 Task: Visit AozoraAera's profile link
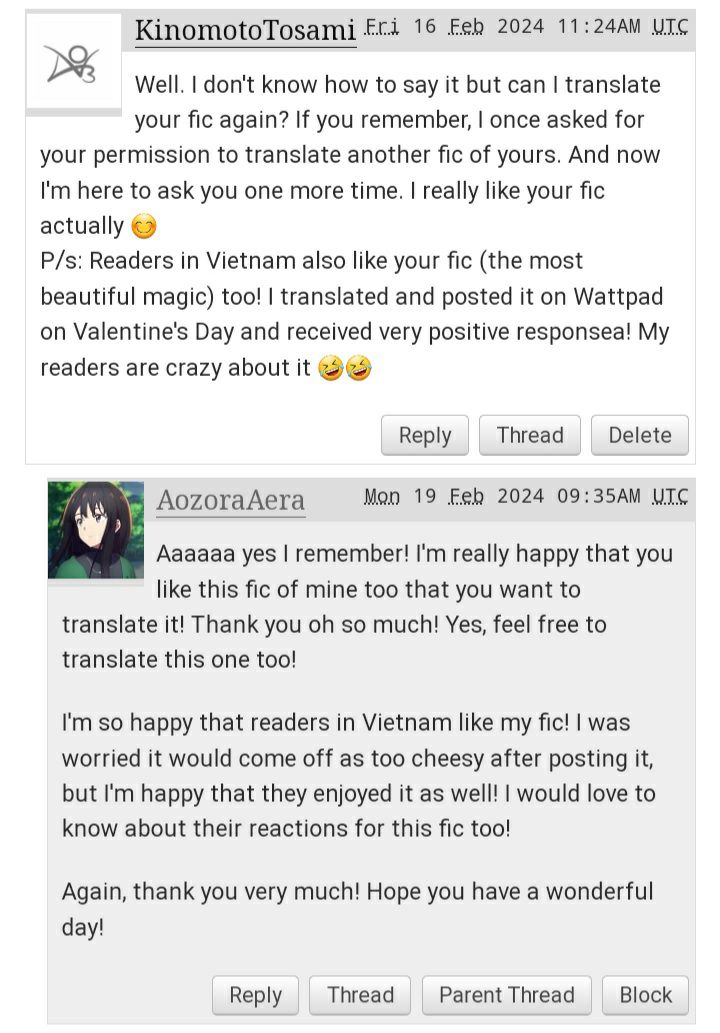point(231,500)
